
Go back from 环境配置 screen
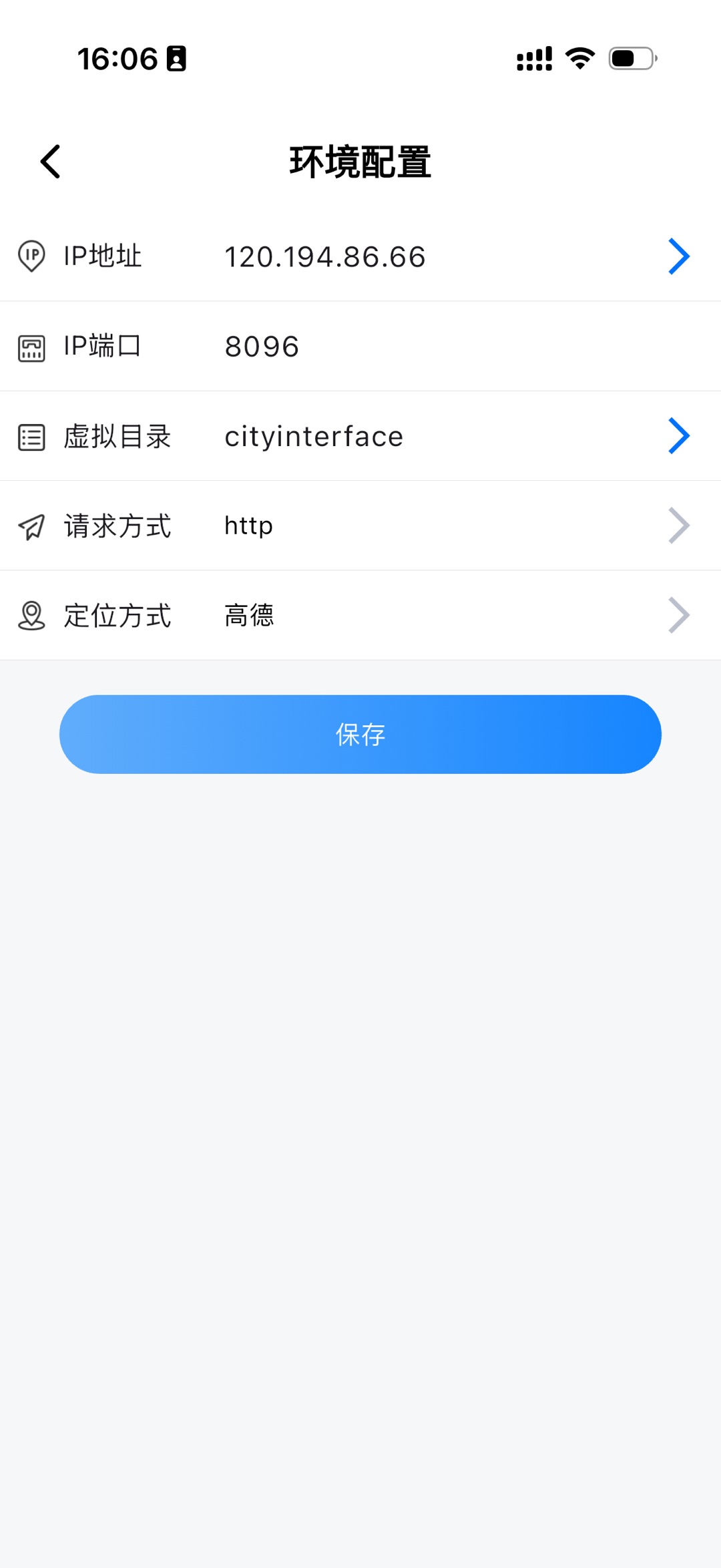pos(51,162)
